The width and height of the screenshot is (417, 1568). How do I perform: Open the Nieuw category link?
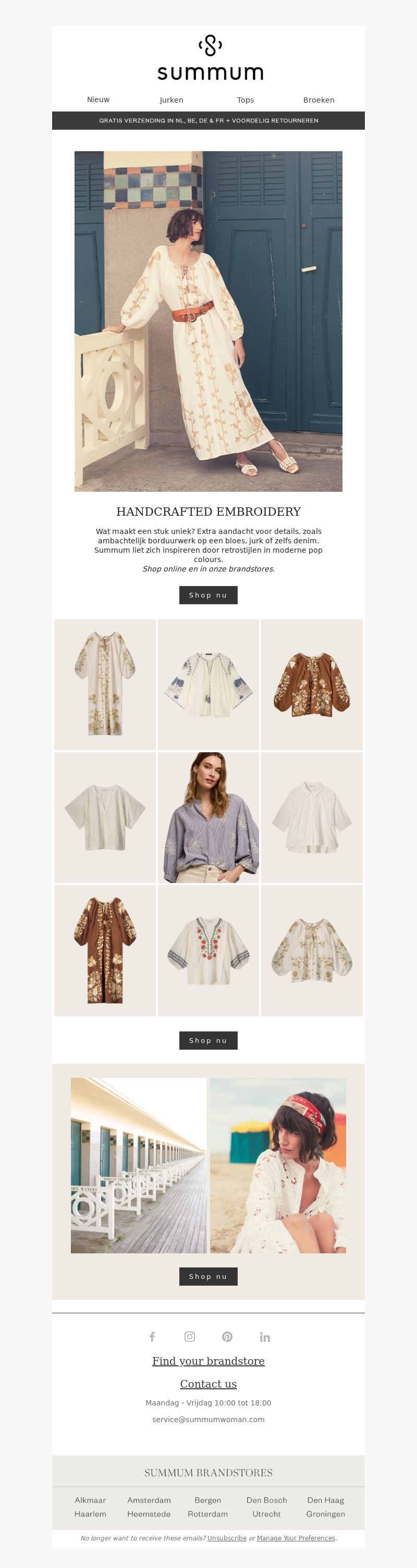point(98,100)
